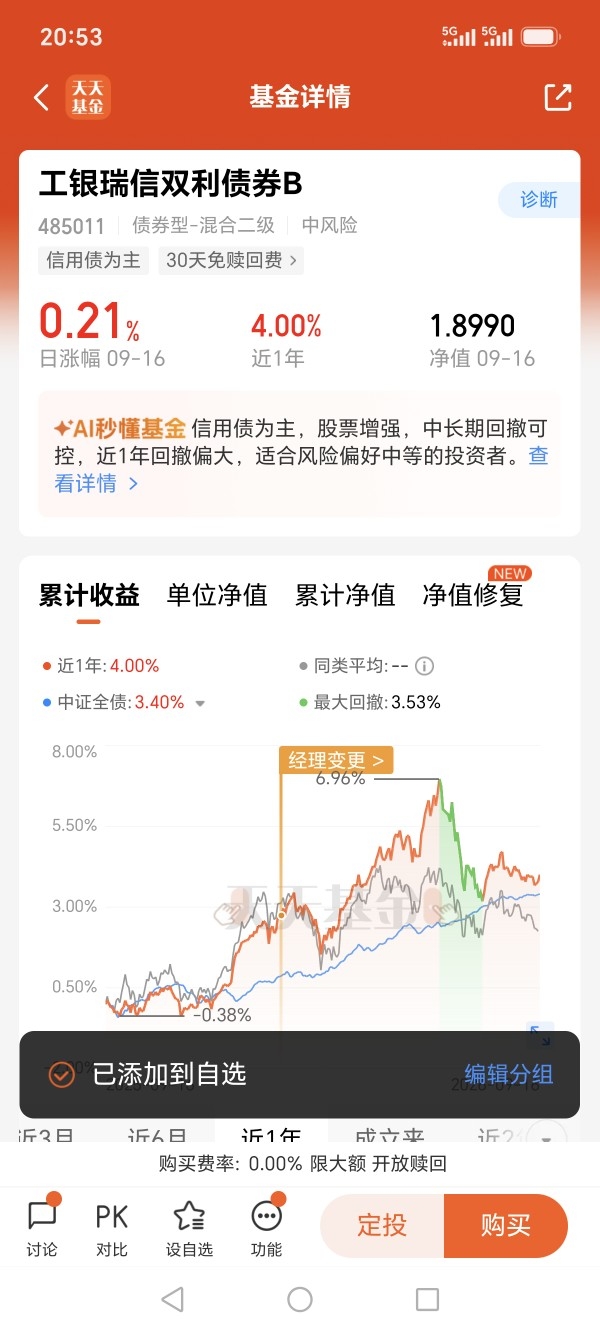600x1332 pixels.
Task: Tap the system home button
Action: (300, 1299)
